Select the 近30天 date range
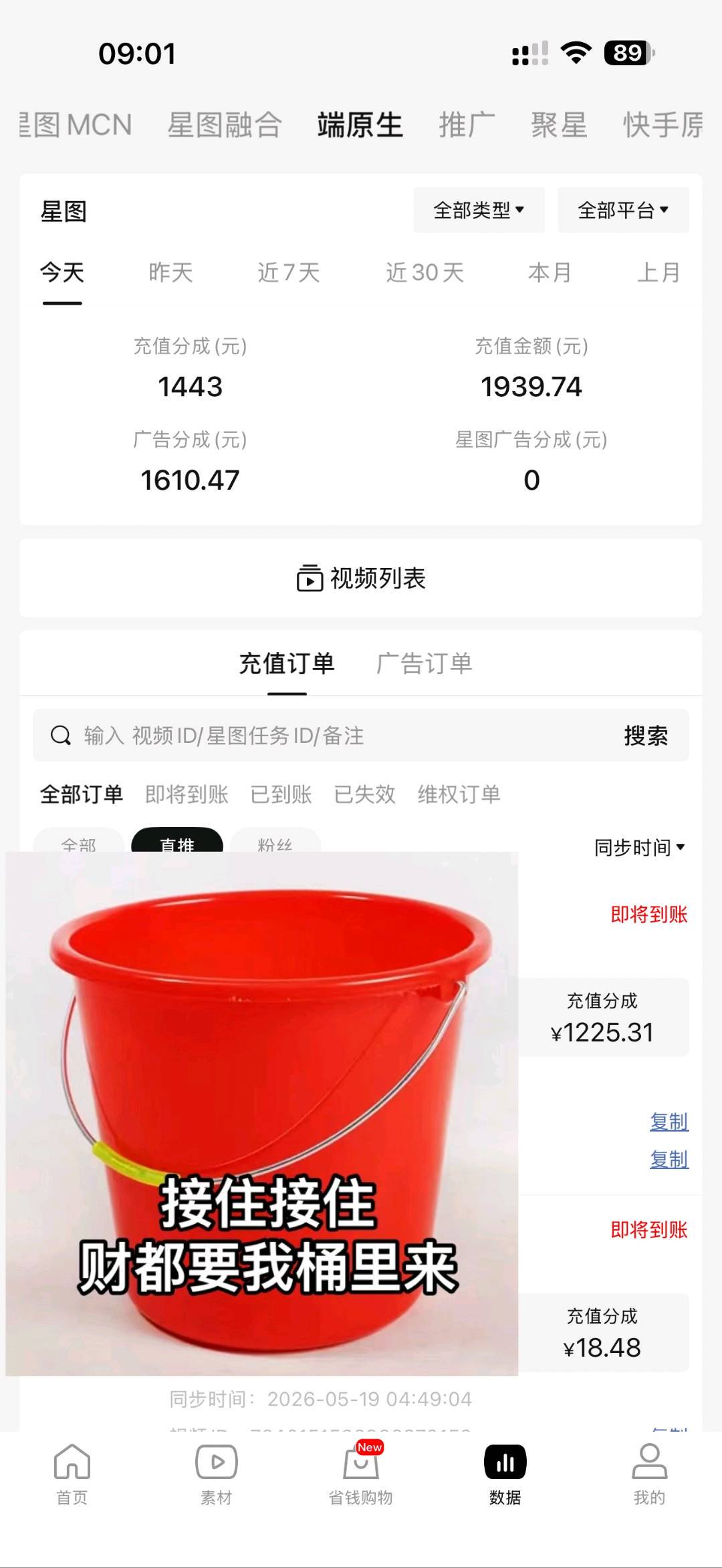Image resolution: width=722 pixels, height=1568 pixels. pos(425,273)
